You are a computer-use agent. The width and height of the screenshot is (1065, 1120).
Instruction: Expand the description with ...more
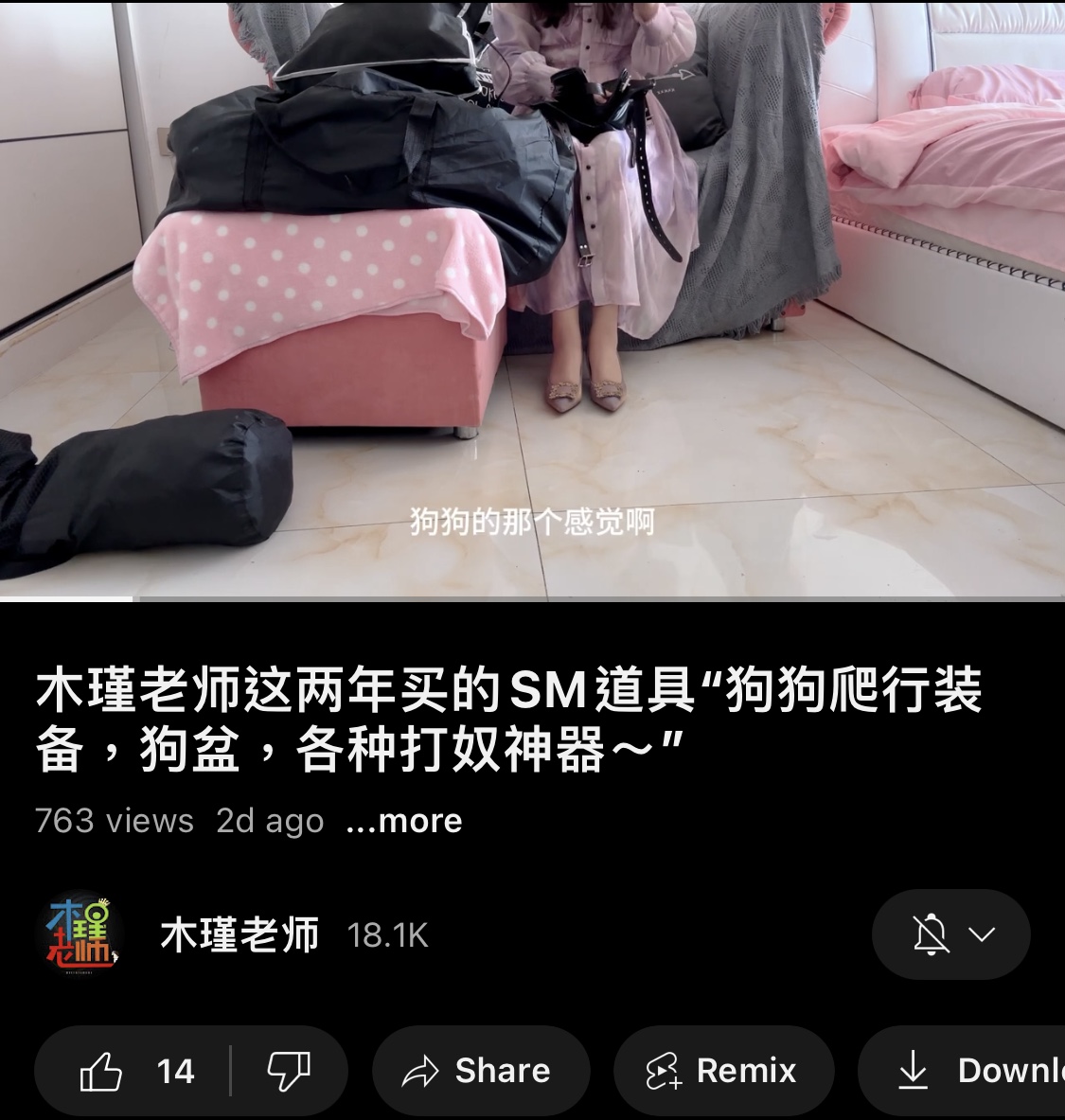click(404, 821)
